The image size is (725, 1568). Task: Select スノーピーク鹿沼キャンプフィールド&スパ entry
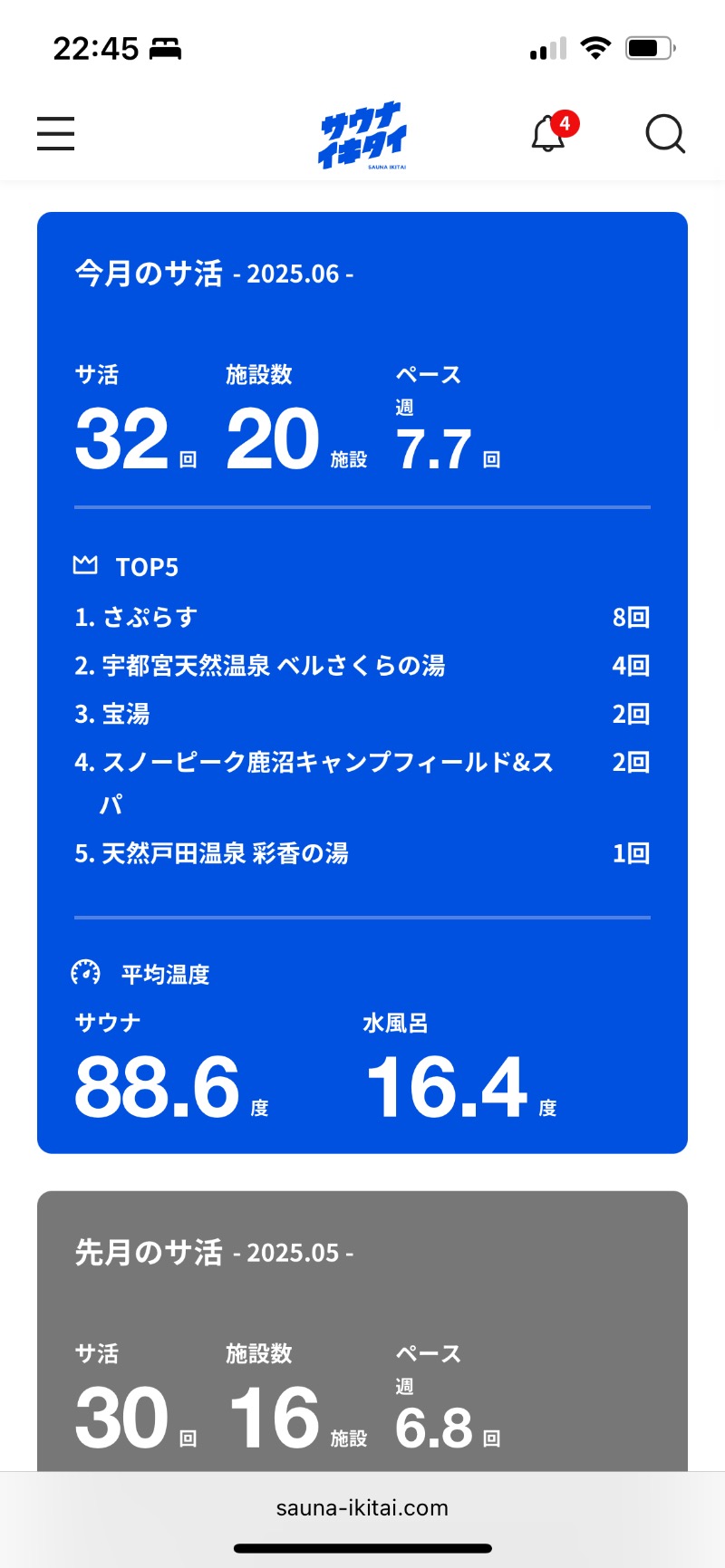click(x=326, y=763)
